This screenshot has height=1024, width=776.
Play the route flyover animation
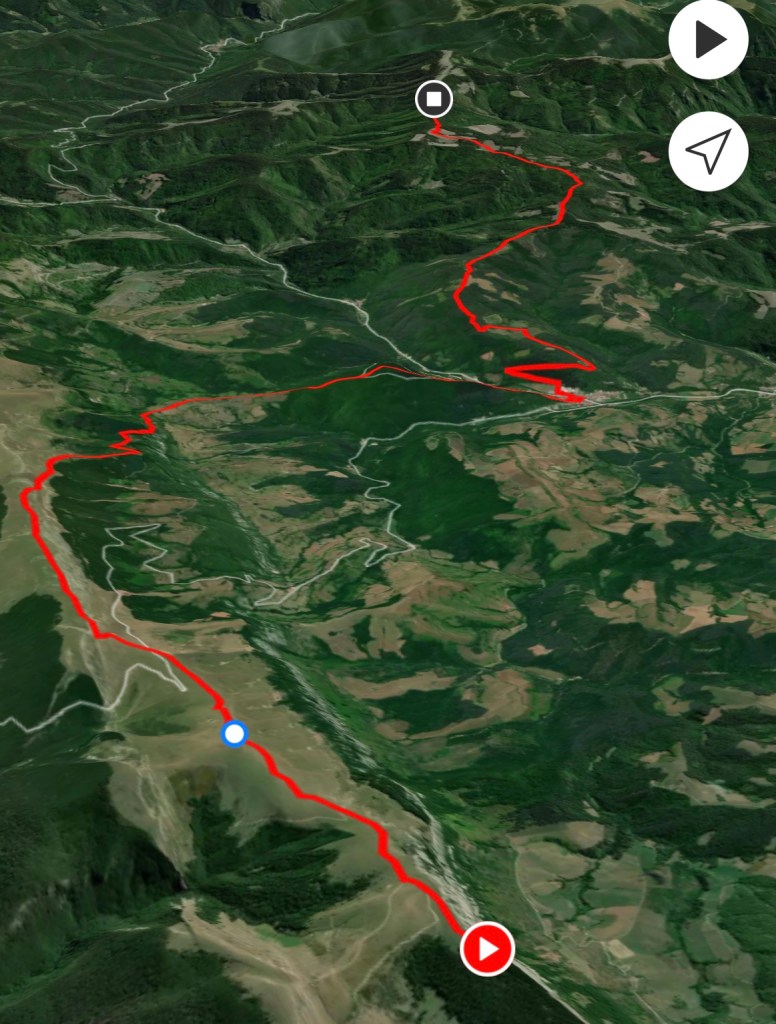click(x=708, y=40)
